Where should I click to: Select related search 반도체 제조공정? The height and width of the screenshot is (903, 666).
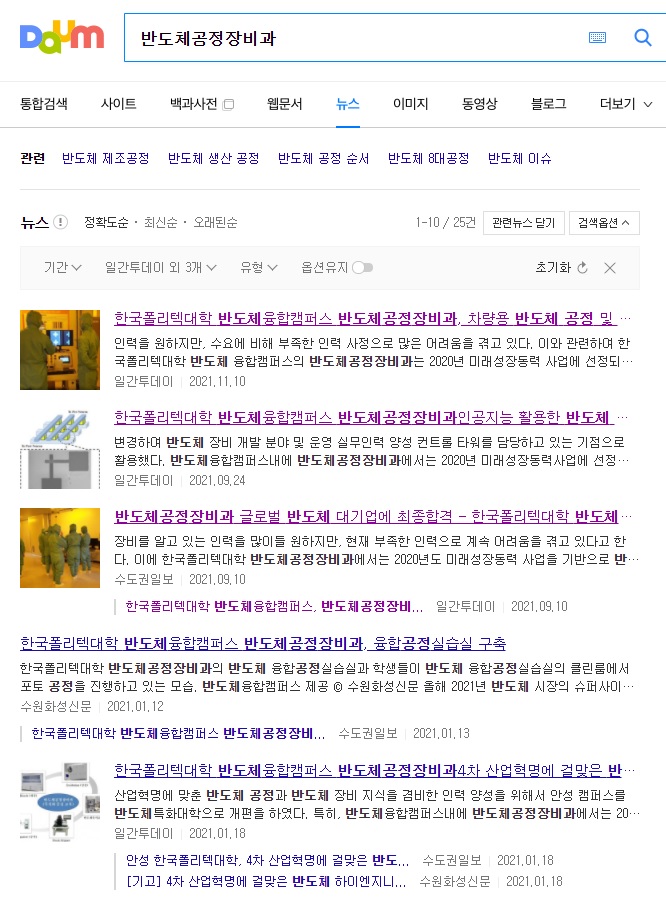[x=105, y=159]
